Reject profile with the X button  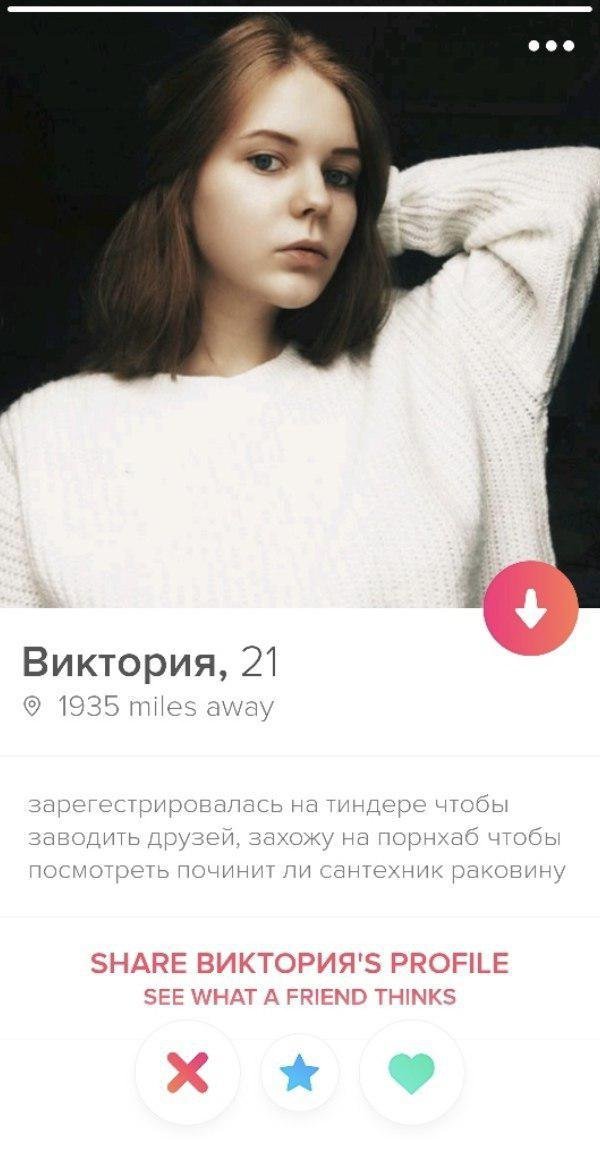(187, 1074)
